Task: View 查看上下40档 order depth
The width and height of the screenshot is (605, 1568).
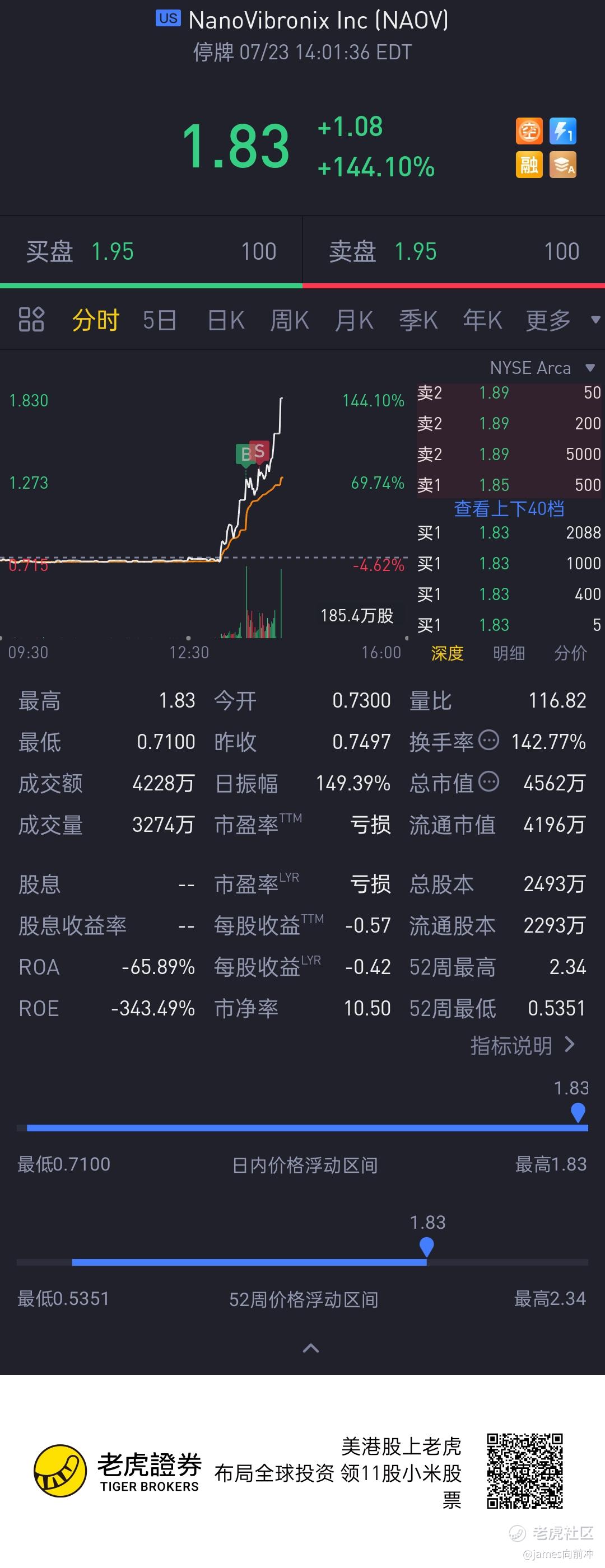Action: [x=509, y=508]
